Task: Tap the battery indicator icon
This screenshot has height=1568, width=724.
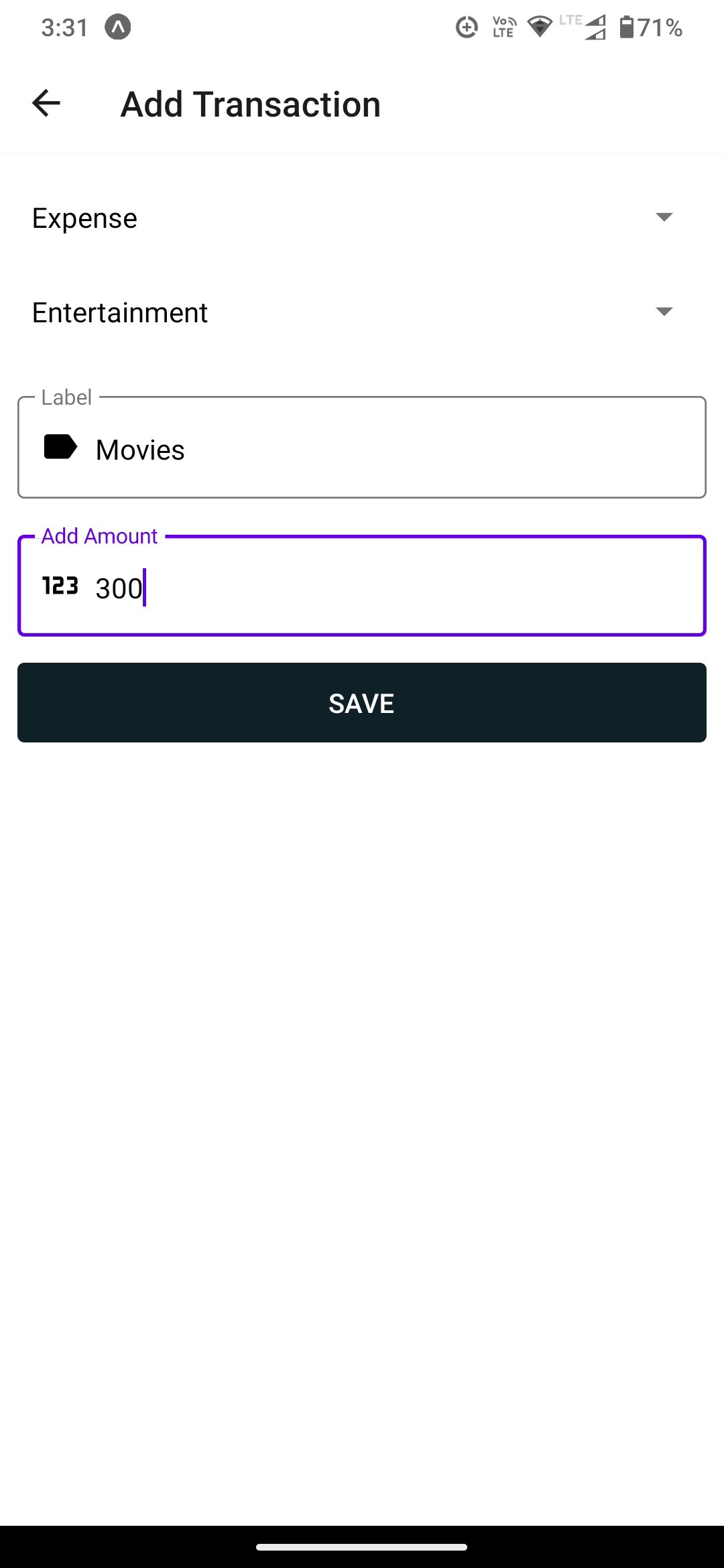Action: [627, 27]
